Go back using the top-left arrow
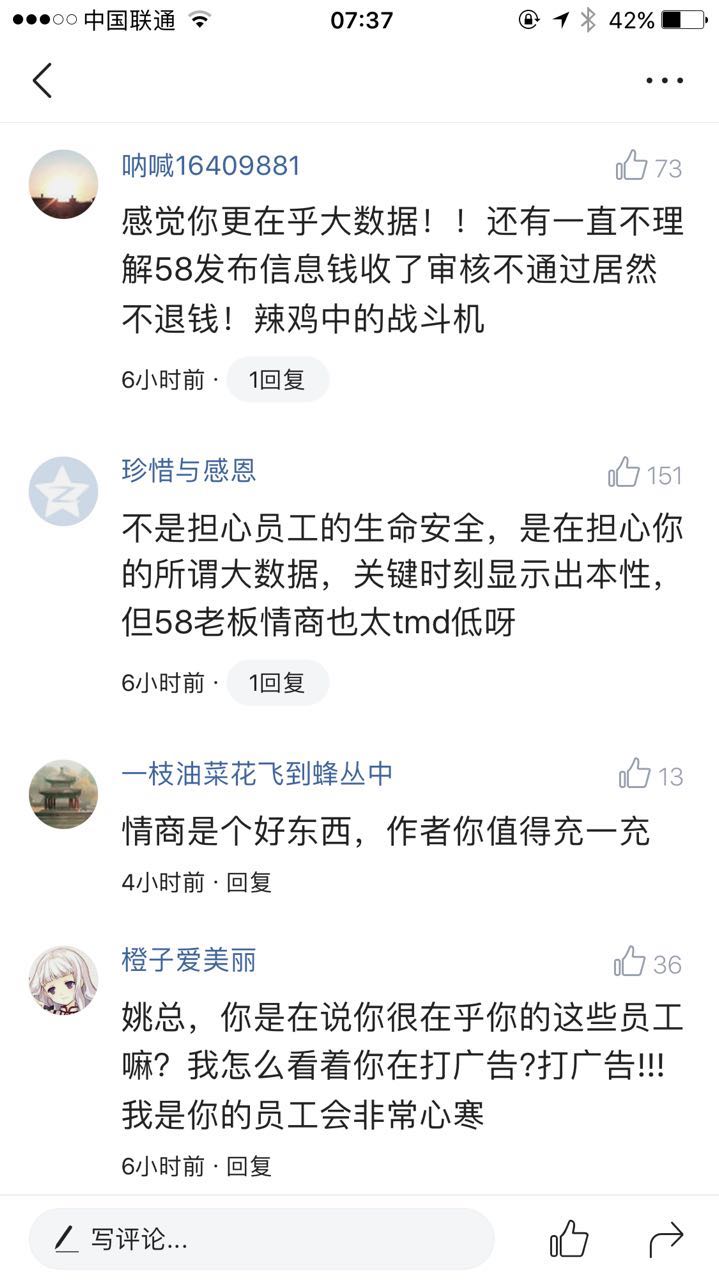This screenshot has height=1280, width=719. tap(42, 80)
